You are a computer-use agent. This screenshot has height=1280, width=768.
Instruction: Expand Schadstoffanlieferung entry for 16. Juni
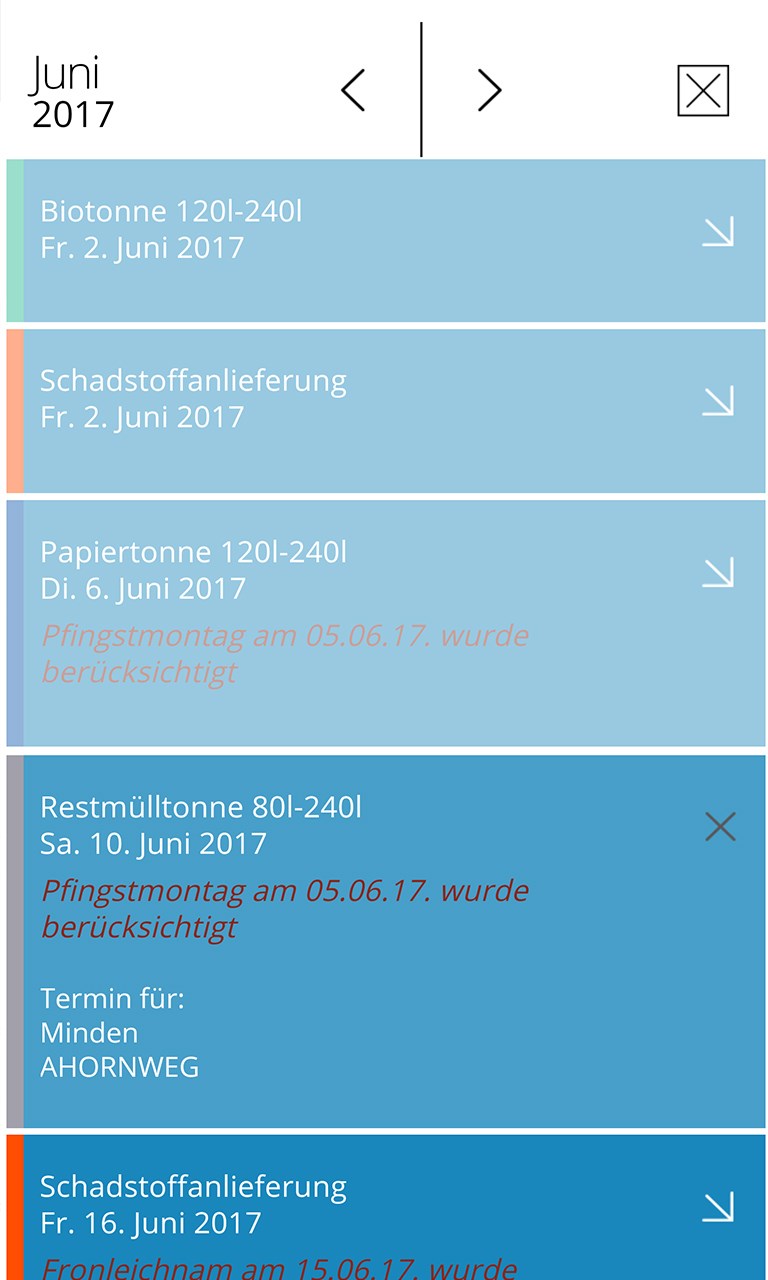click(x=718, y=1207)
